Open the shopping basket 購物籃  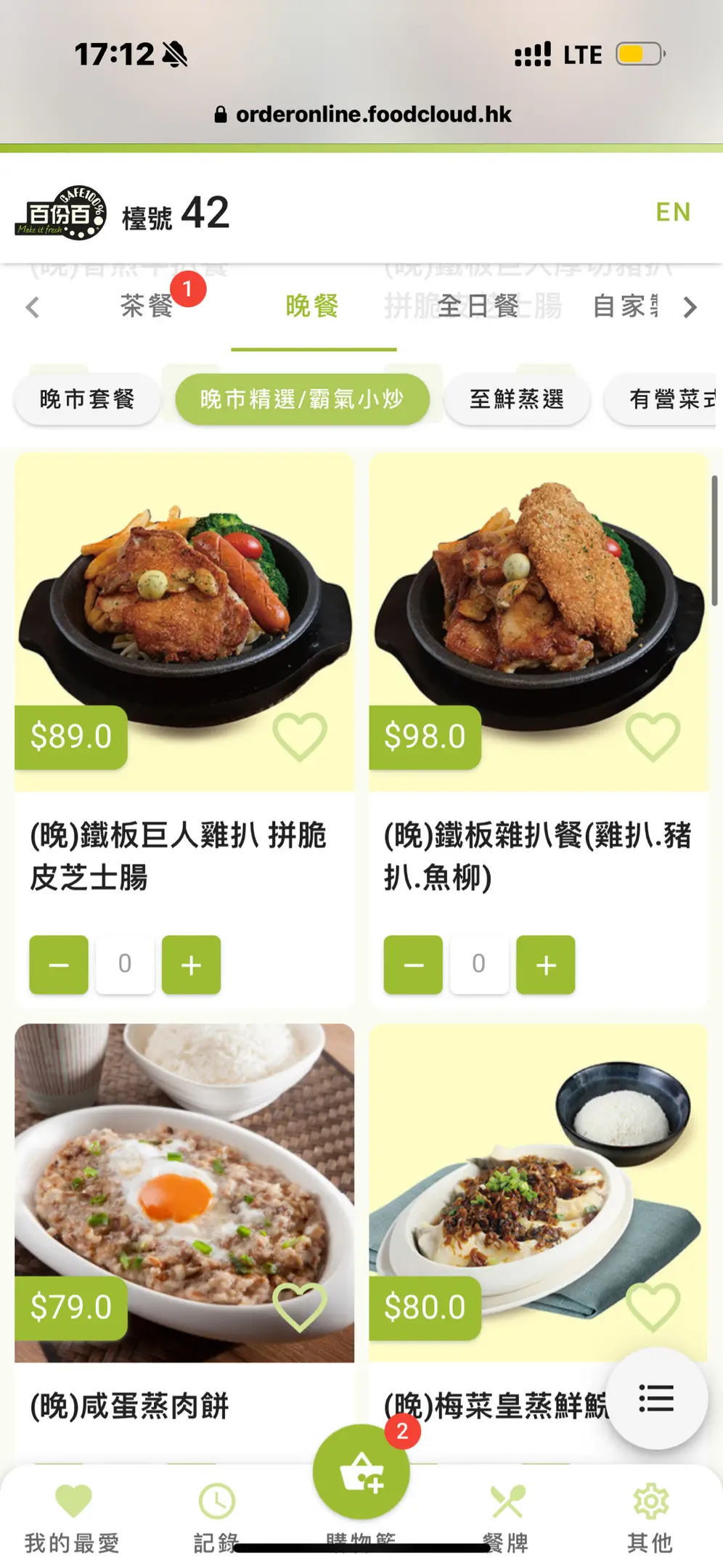[361, 1472]
